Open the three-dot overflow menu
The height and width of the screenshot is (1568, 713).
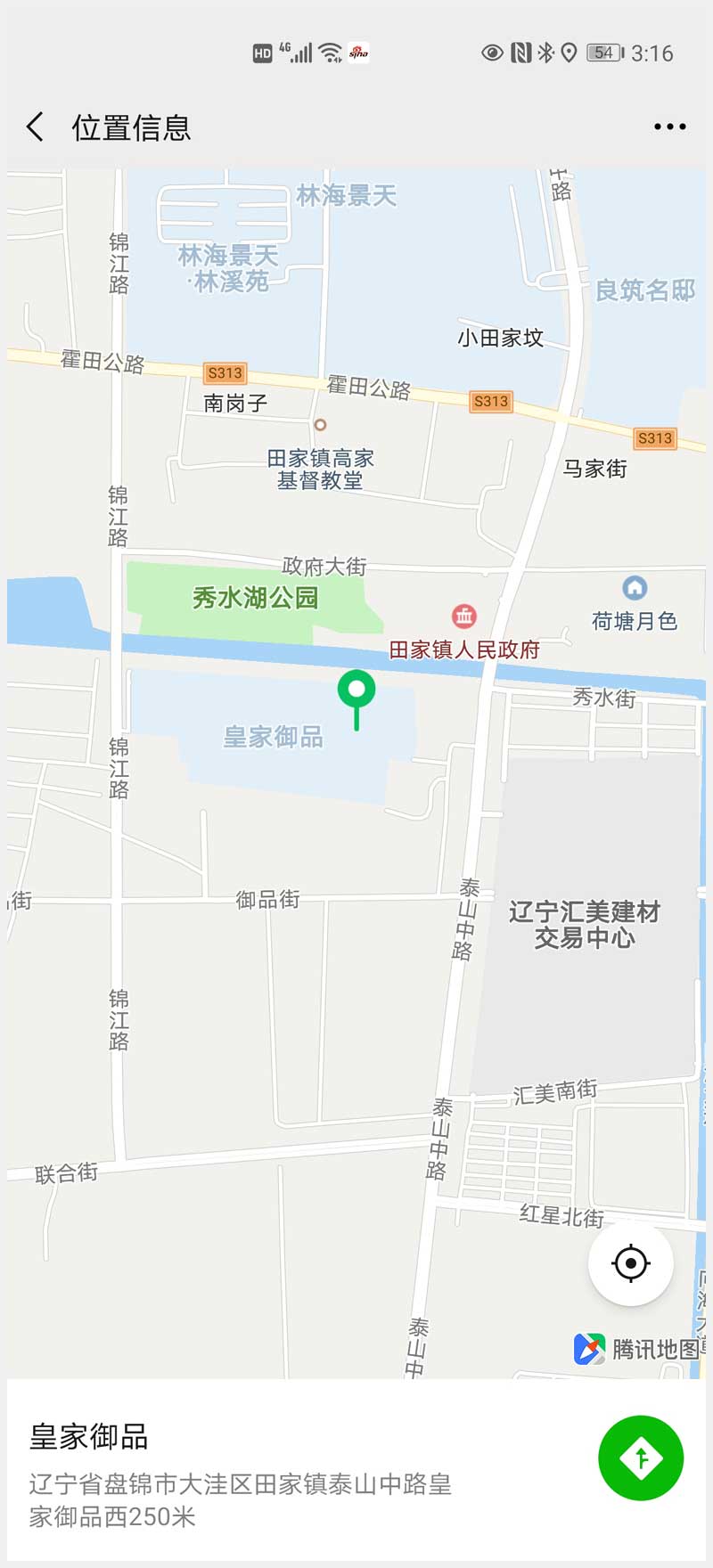[x=669, y=127]
